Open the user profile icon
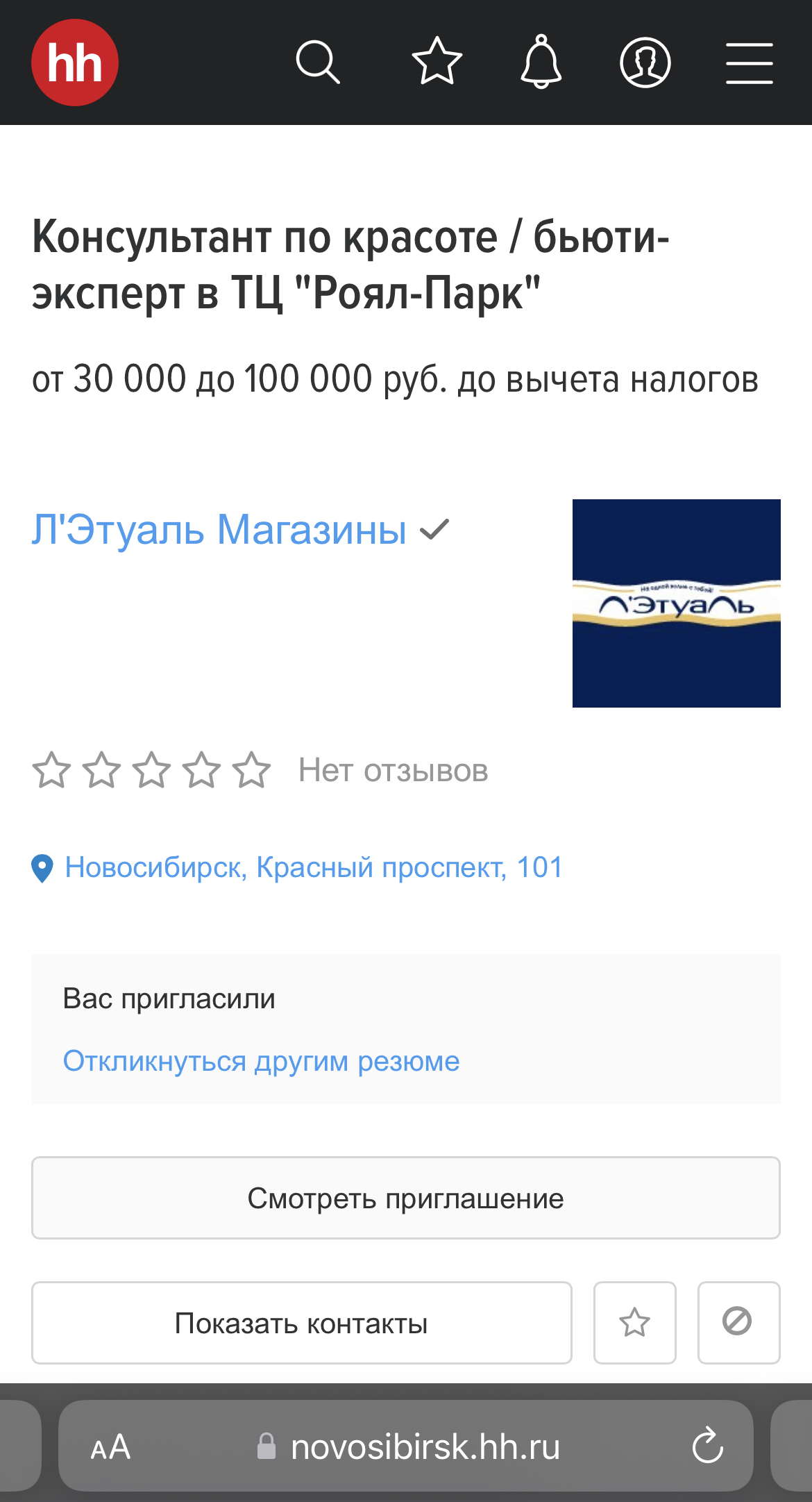 [x=645, y=62]
